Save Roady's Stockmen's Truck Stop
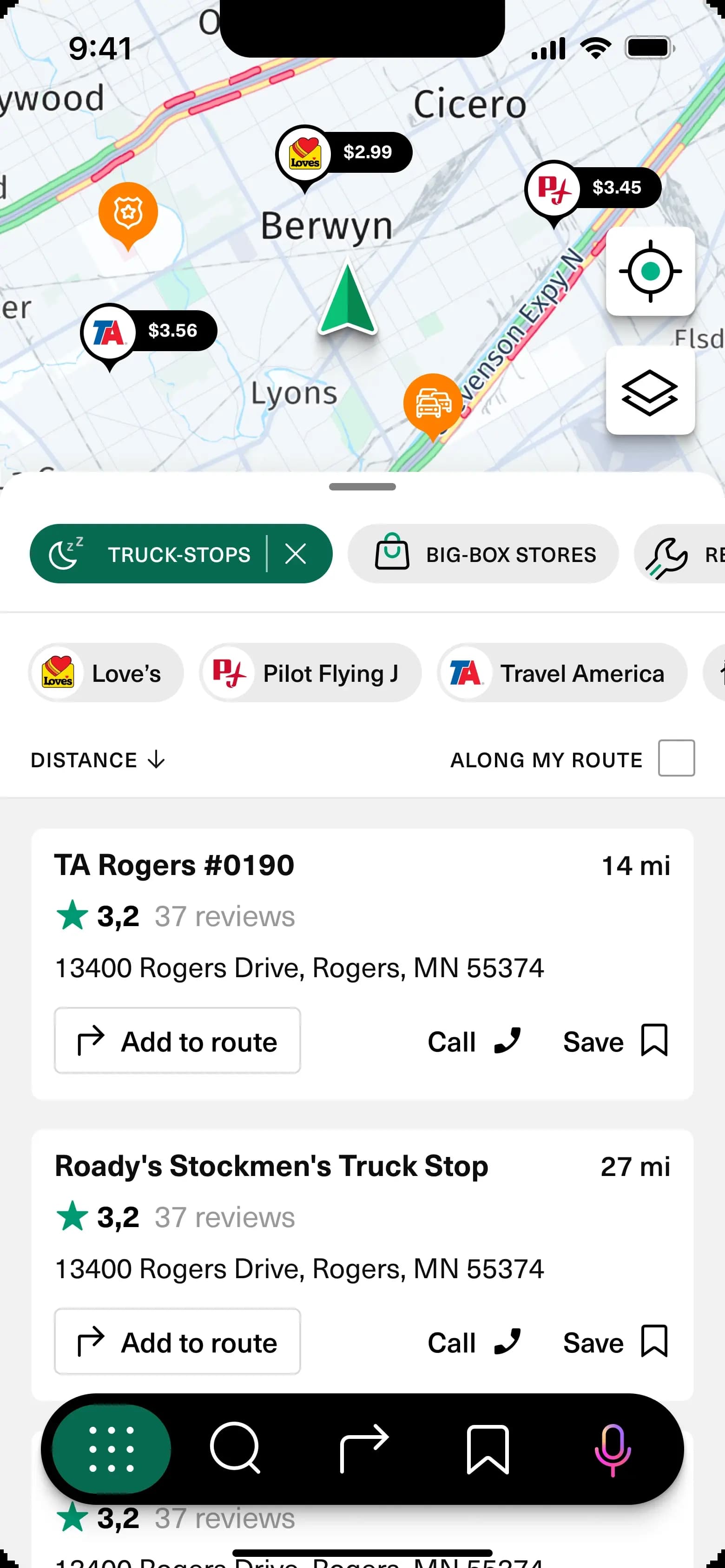Viewport: 725px width, 1568px height. click(x=615, y=1343)
